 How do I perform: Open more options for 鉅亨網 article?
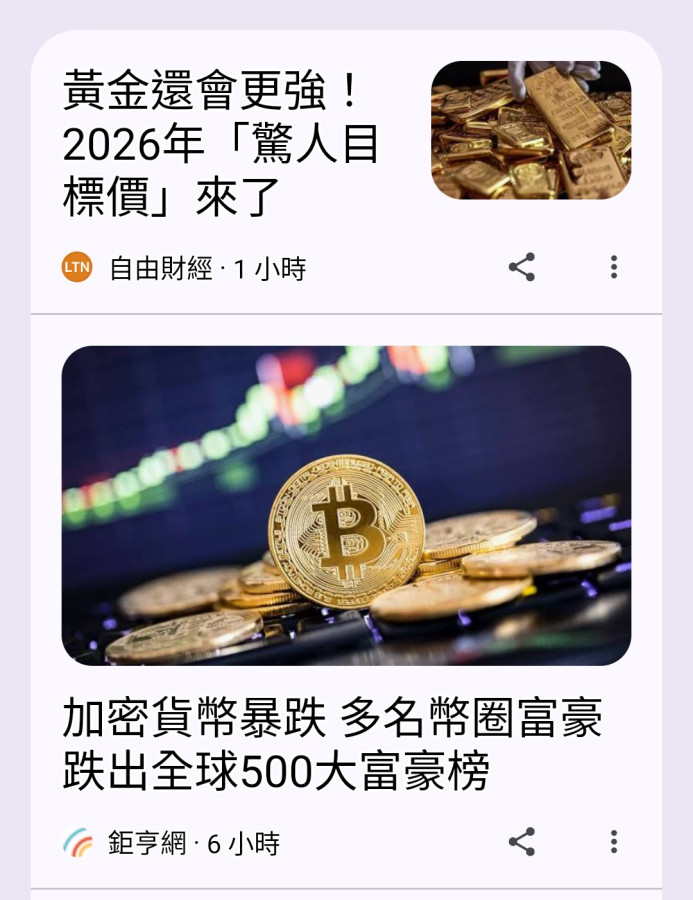[614, 842]
